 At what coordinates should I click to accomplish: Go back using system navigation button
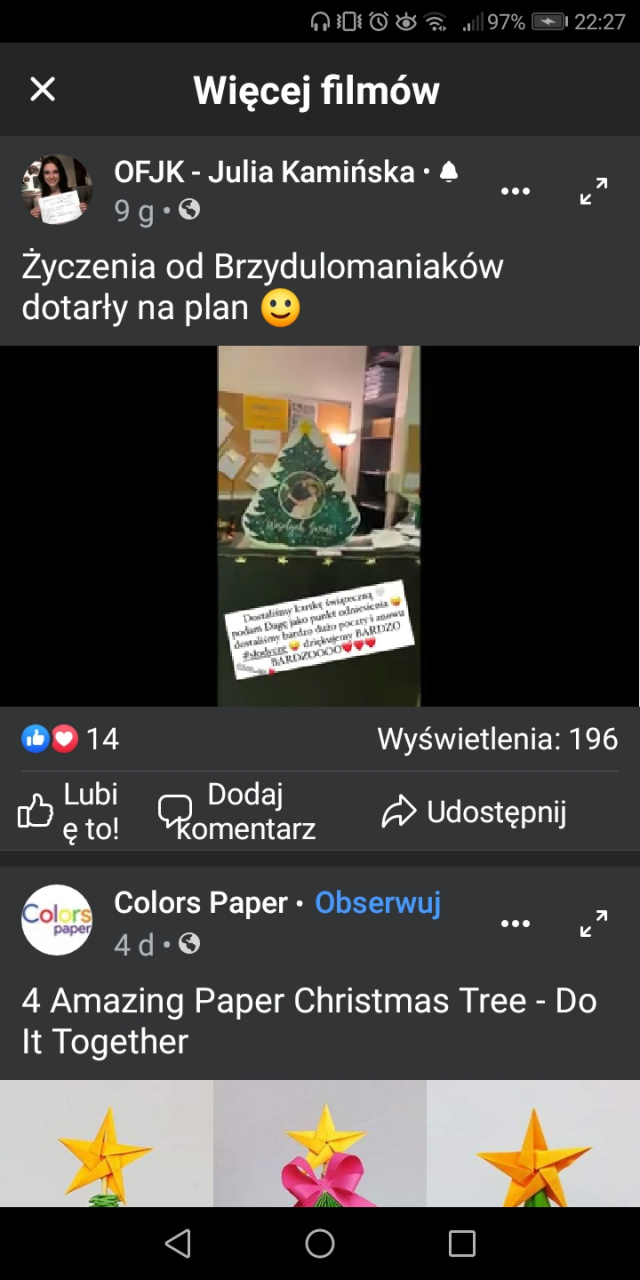[178, 1243]
